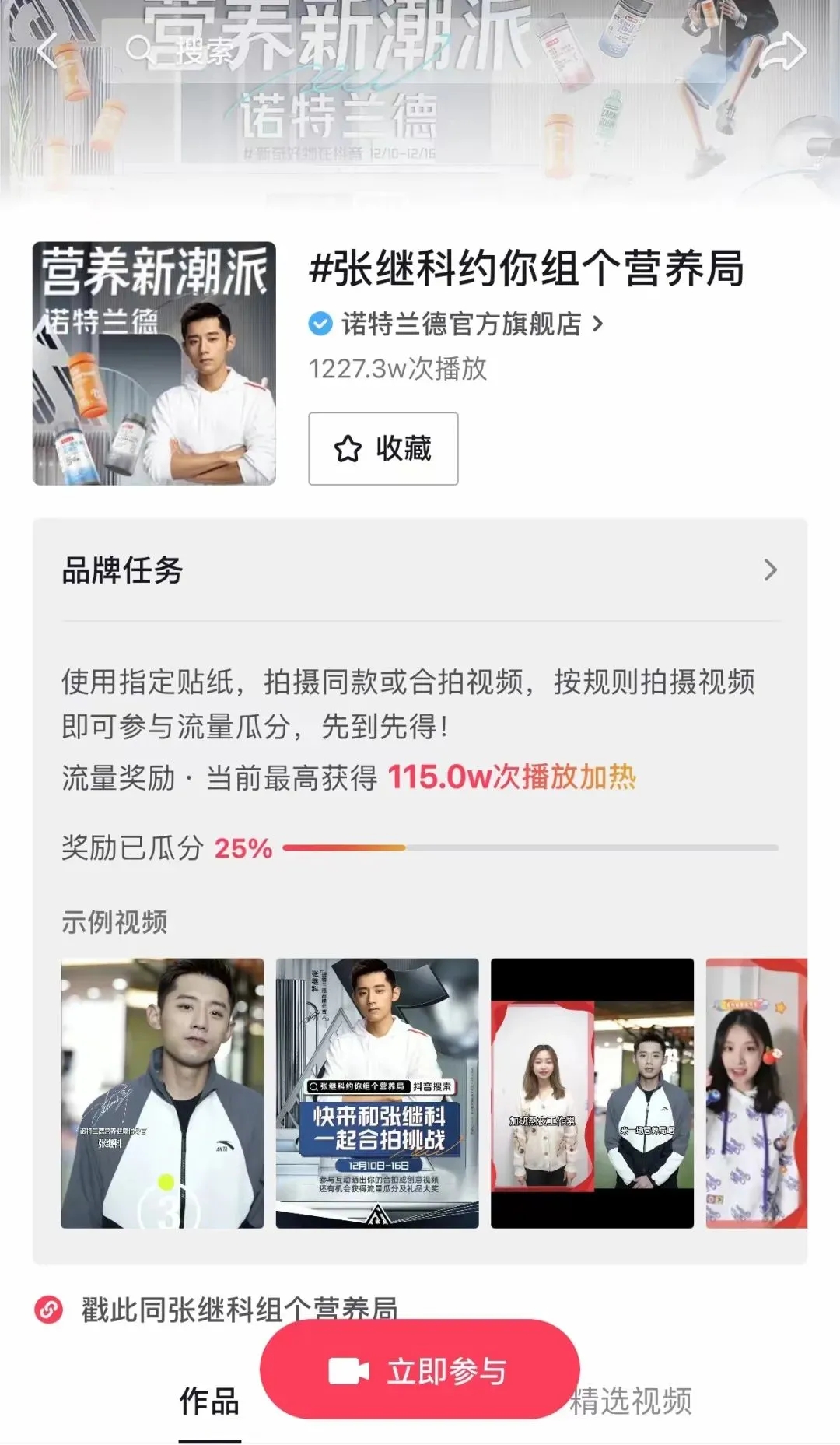The width and height of the screenshot is (840, 1445).
Task: Play example video of man in Anta jacket
Action: pyautogui.click(x=162, y=1093)
